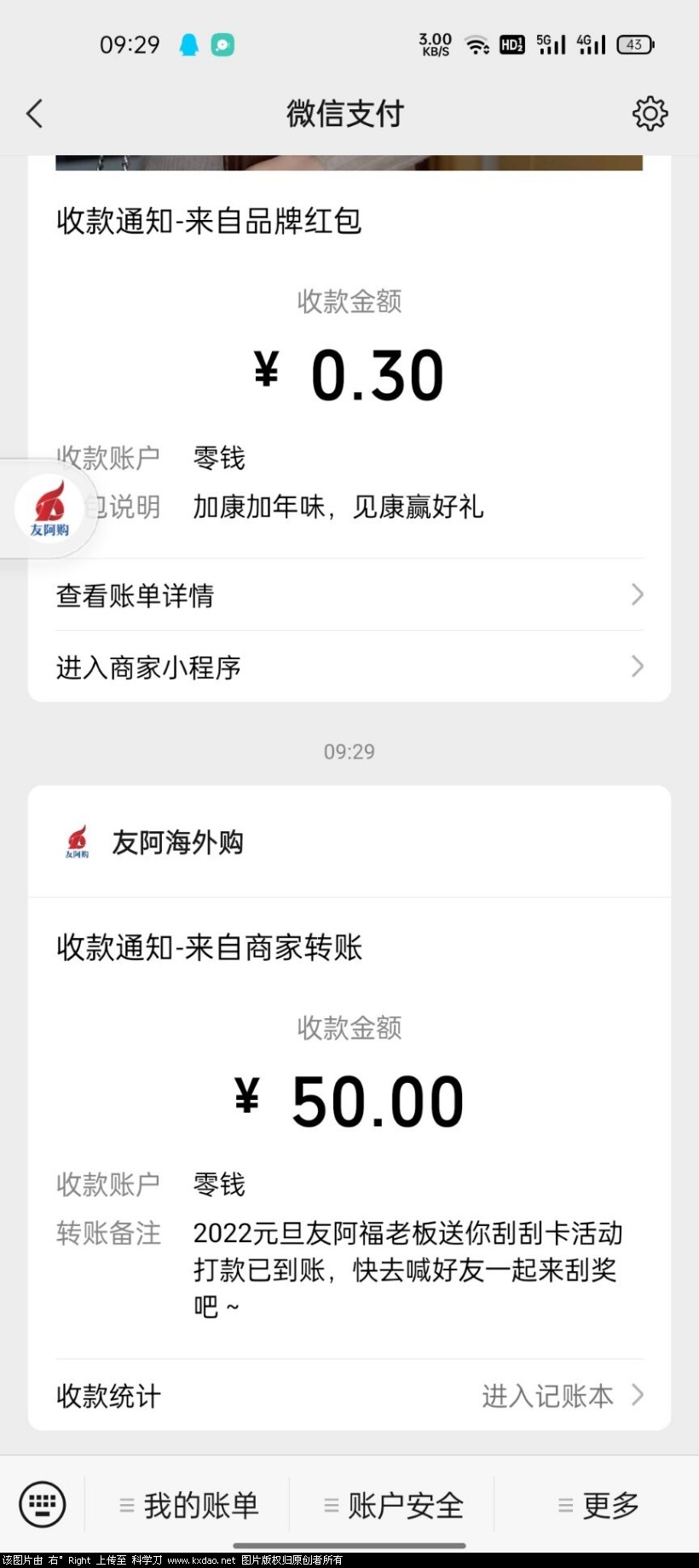The image size is (699, 1568).
Task: Go back from 微信支付 screen
Action: (35, 113)
